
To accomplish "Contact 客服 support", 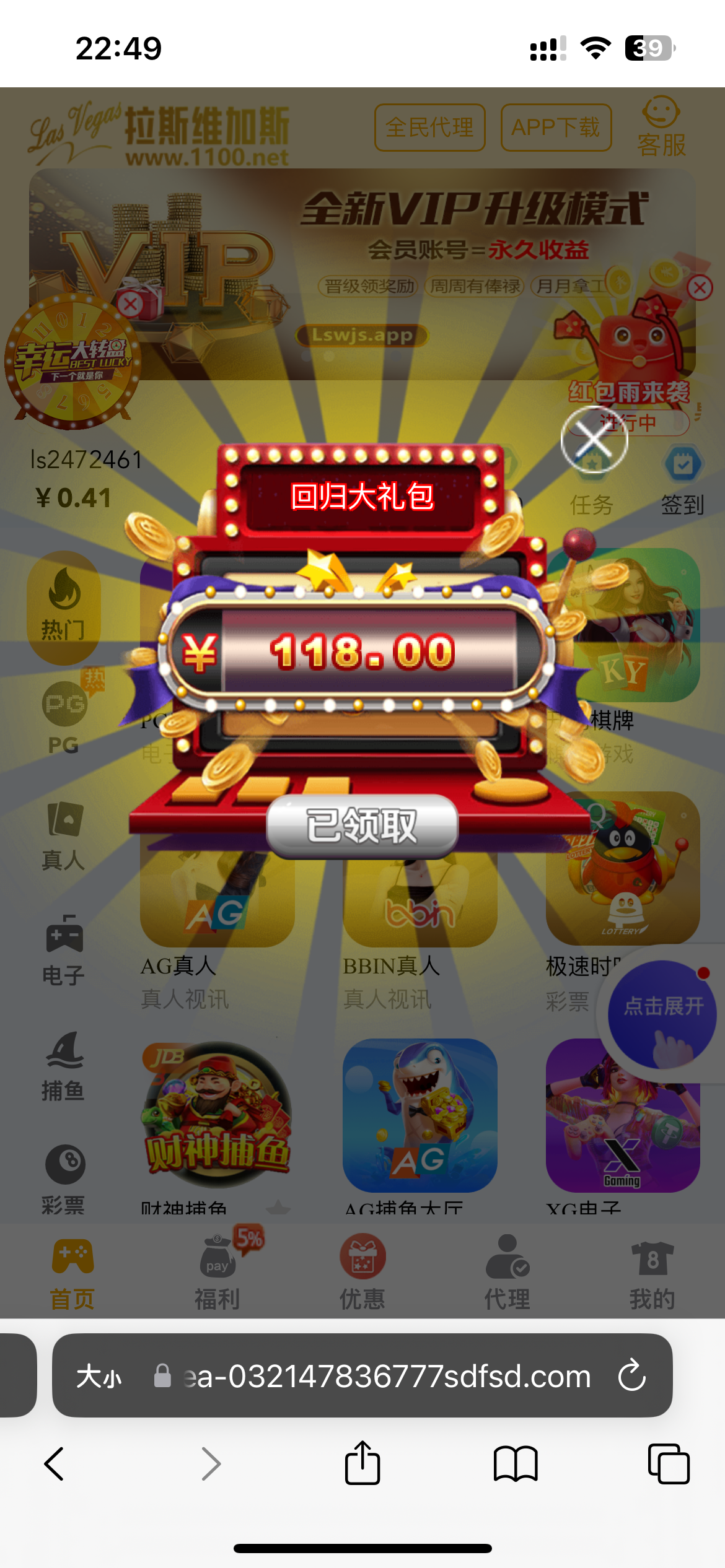I will tap(661, 127).
